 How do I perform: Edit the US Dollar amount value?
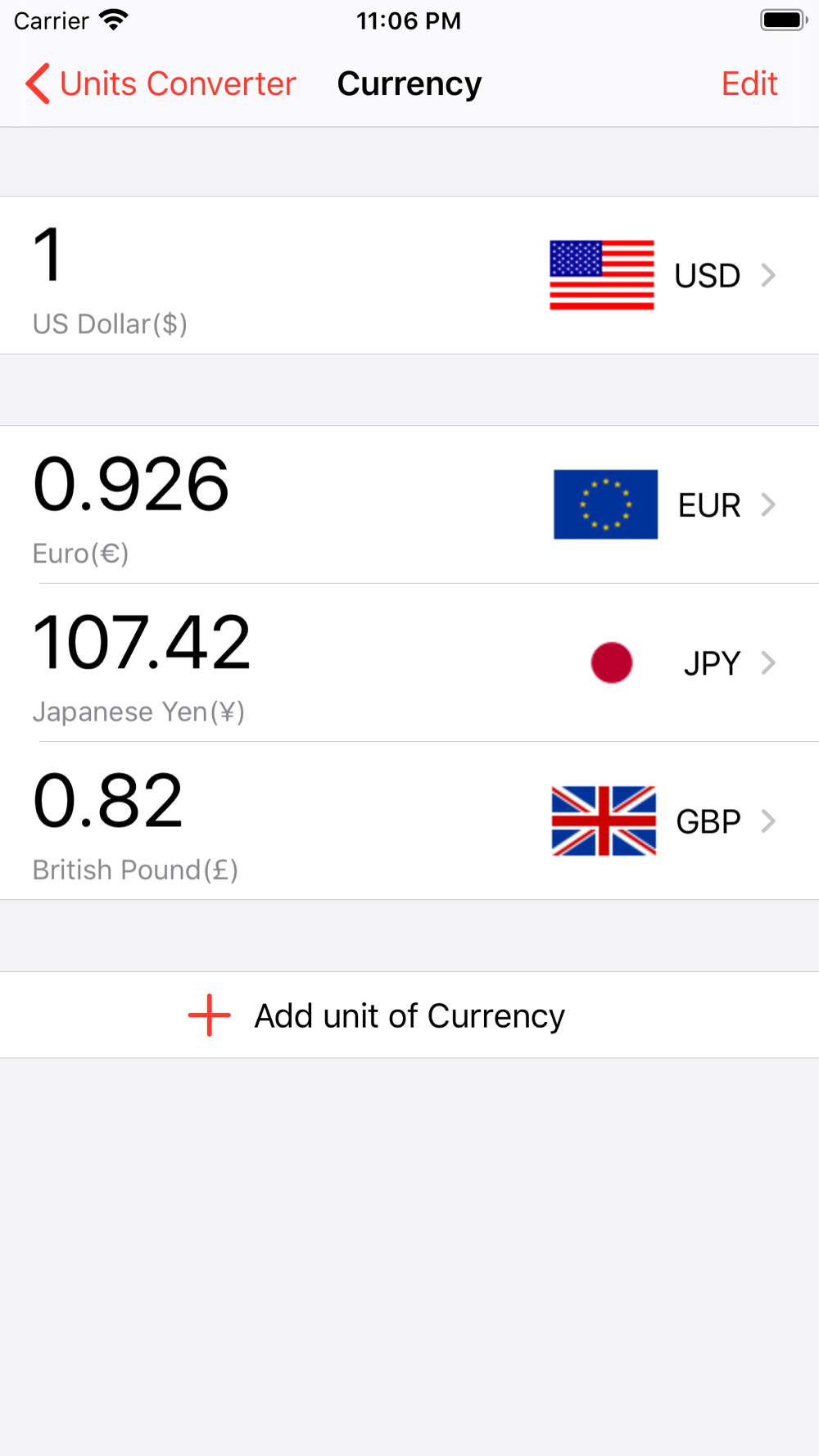tap(48, 255)
